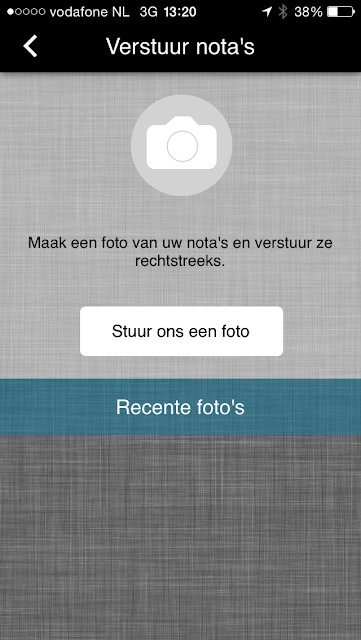Go back using the top-left arrow
Screen dimensions: 361x640
30,46
